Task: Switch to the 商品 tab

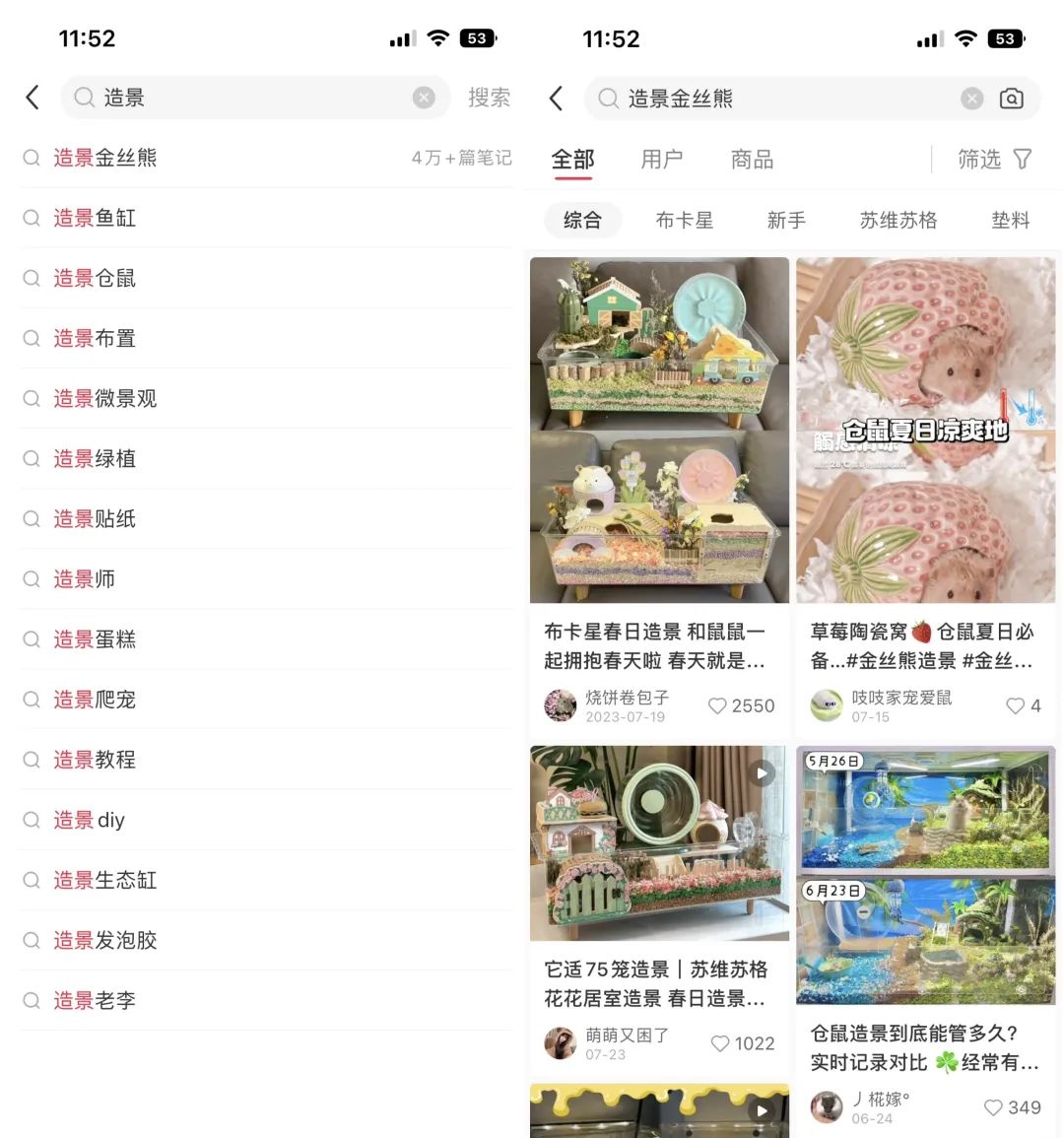Action: pyautogui.click(x=752, y=160)
